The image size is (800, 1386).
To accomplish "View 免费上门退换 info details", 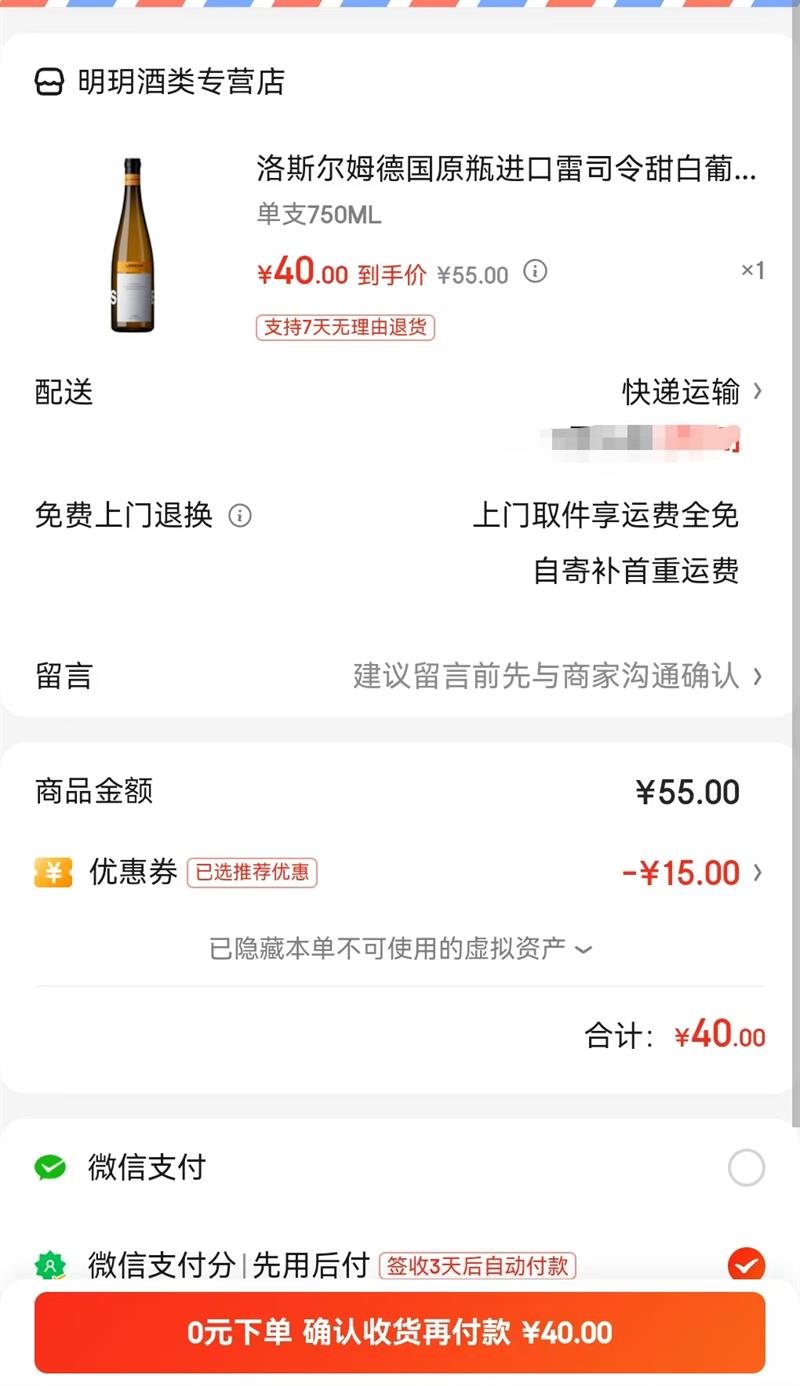I will point(240,516).
